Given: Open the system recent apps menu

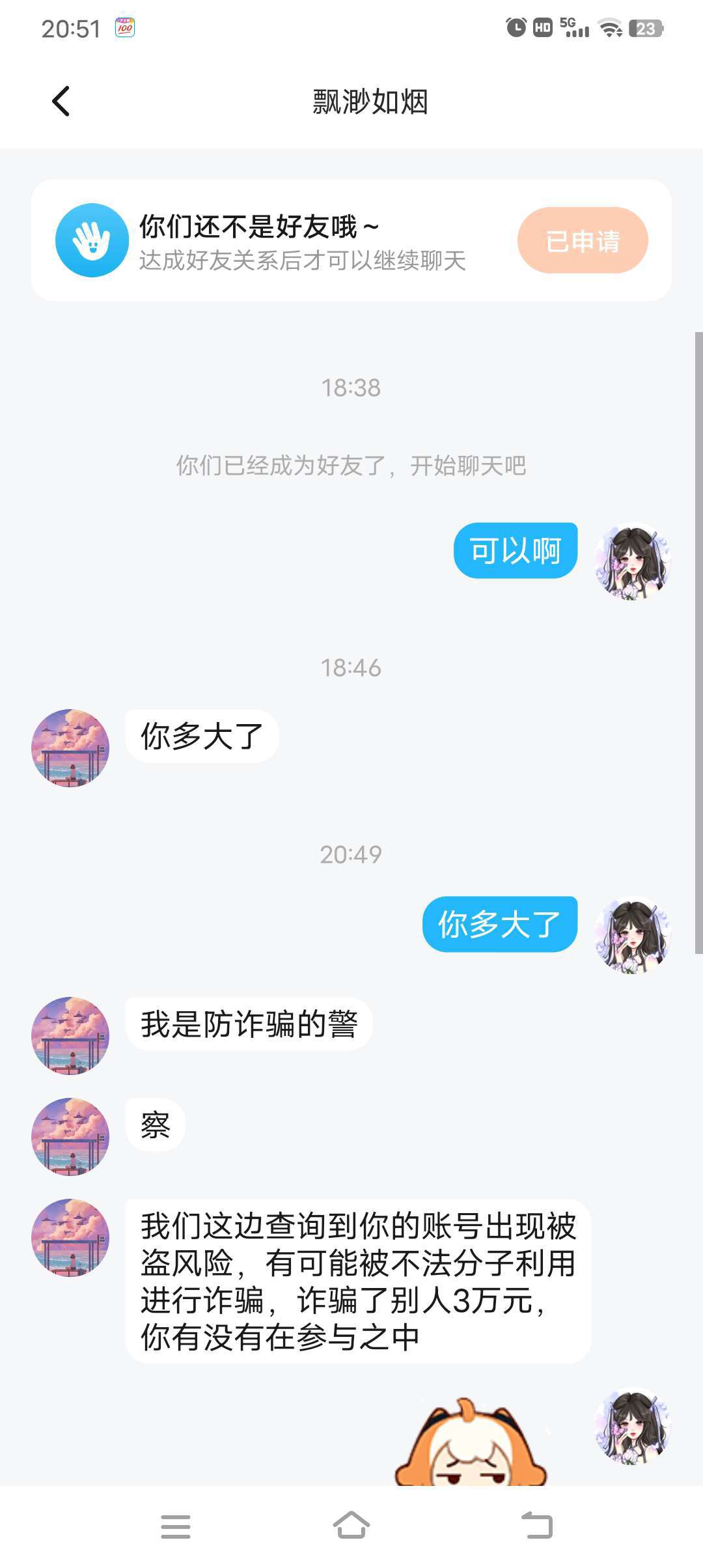Looking at the screenshot, I should click(x=176, y=1526).
